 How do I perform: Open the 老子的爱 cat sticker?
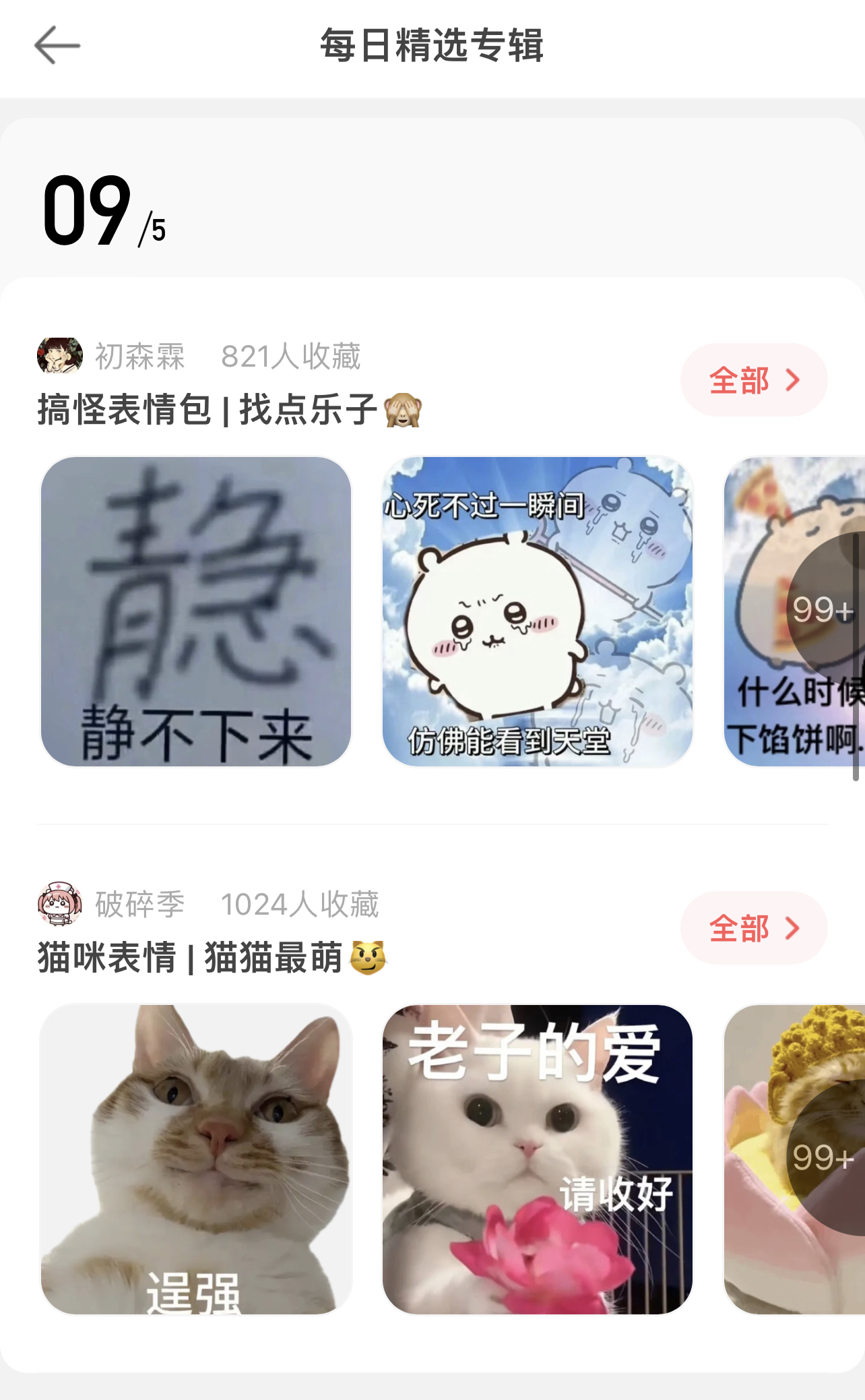pos(537,1159)
